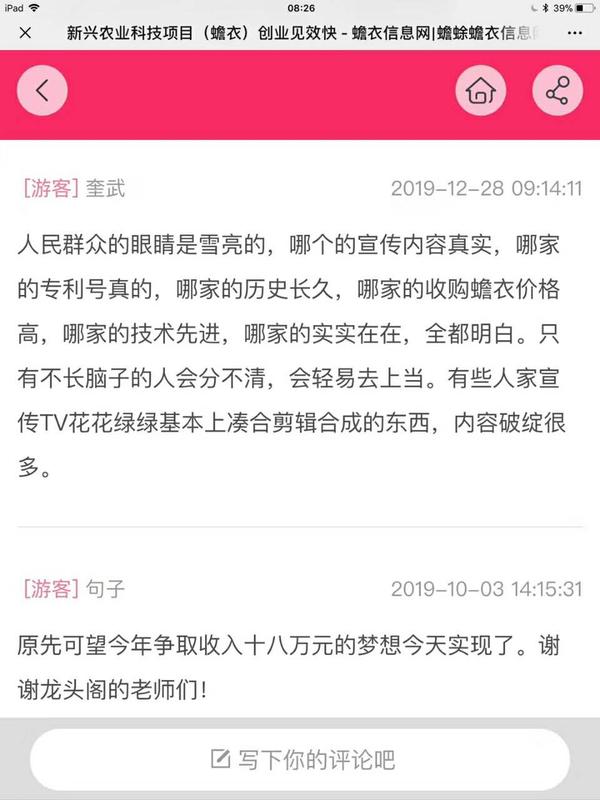Viewport: 600px width, 800px height.
Task: Go back with the arrow button
Action: tap(42, 91)
